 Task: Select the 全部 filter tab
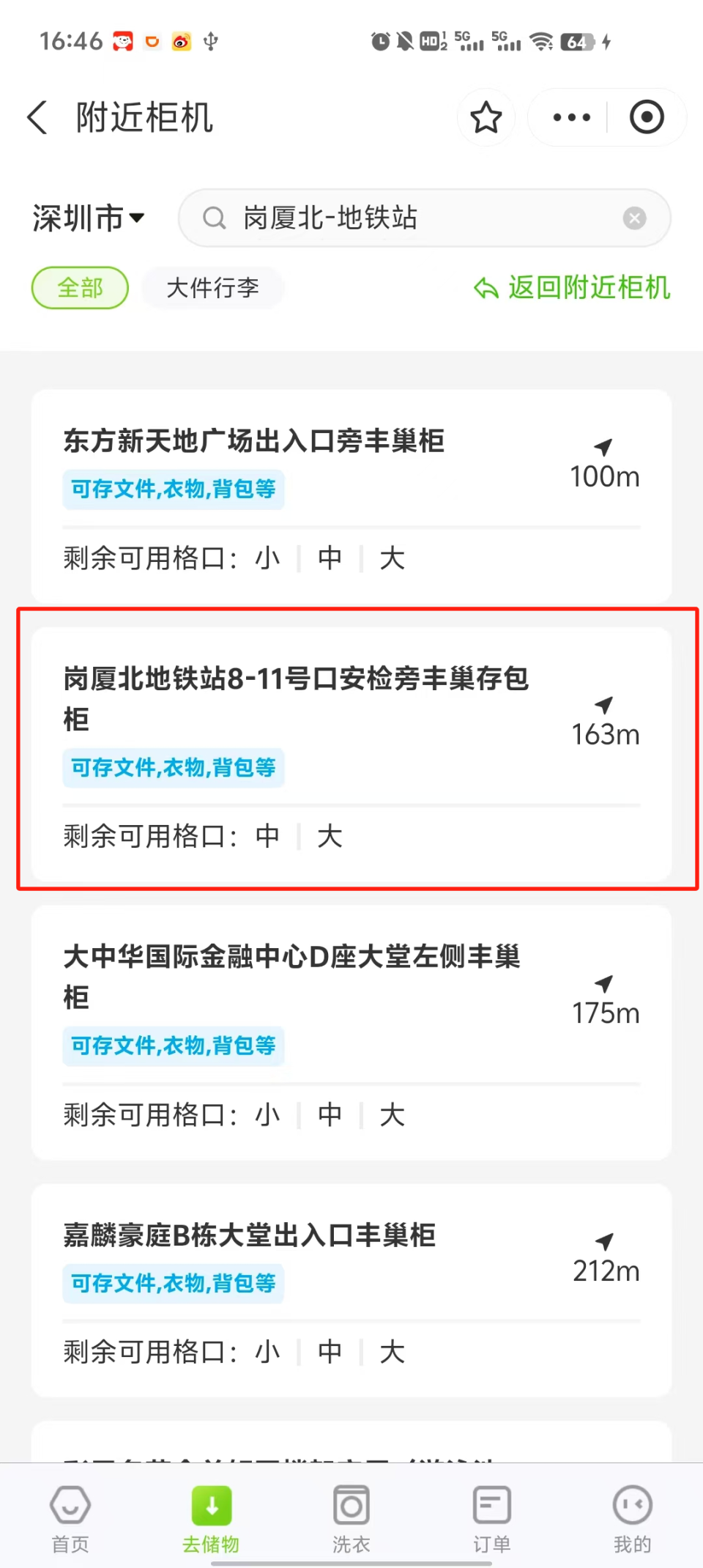click(x=79, y=288)
